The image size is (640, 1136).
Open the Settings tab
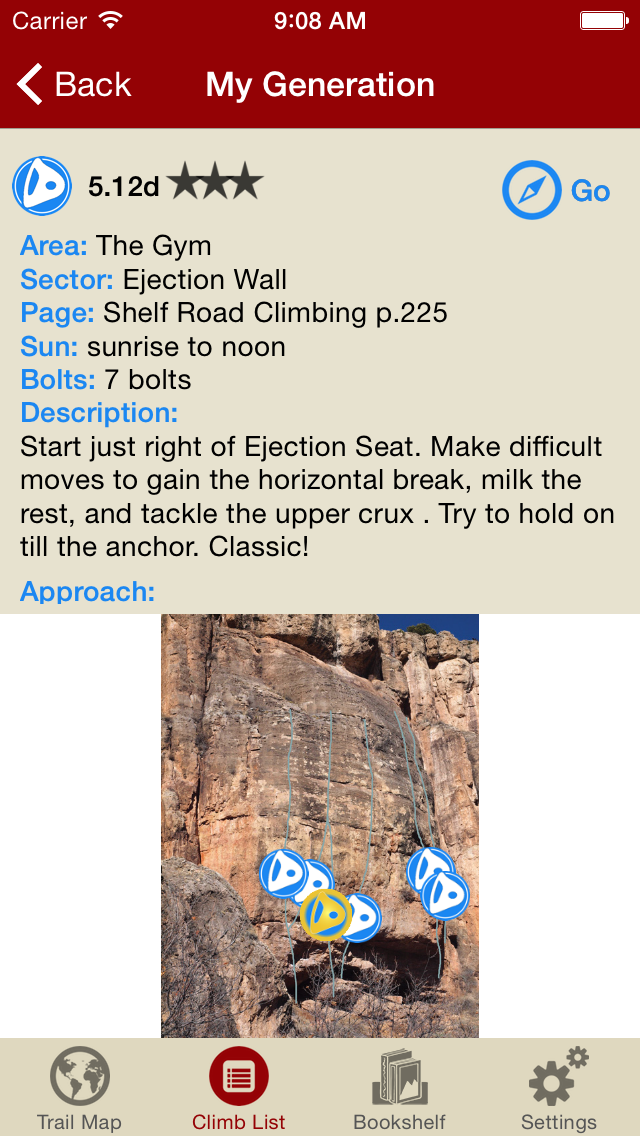click(x=558, y=1089)
